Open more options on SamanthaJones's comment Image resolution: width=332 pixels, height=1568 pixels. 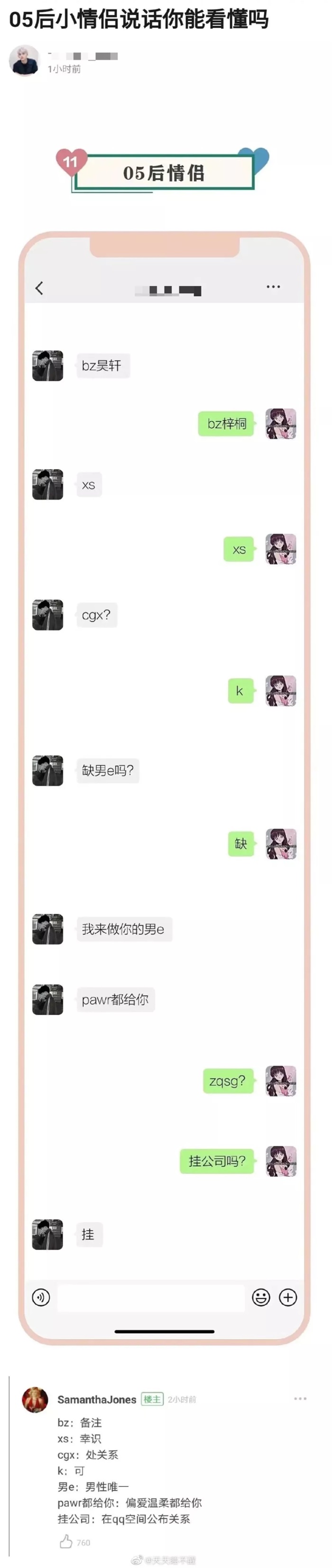click(300, 1399)
